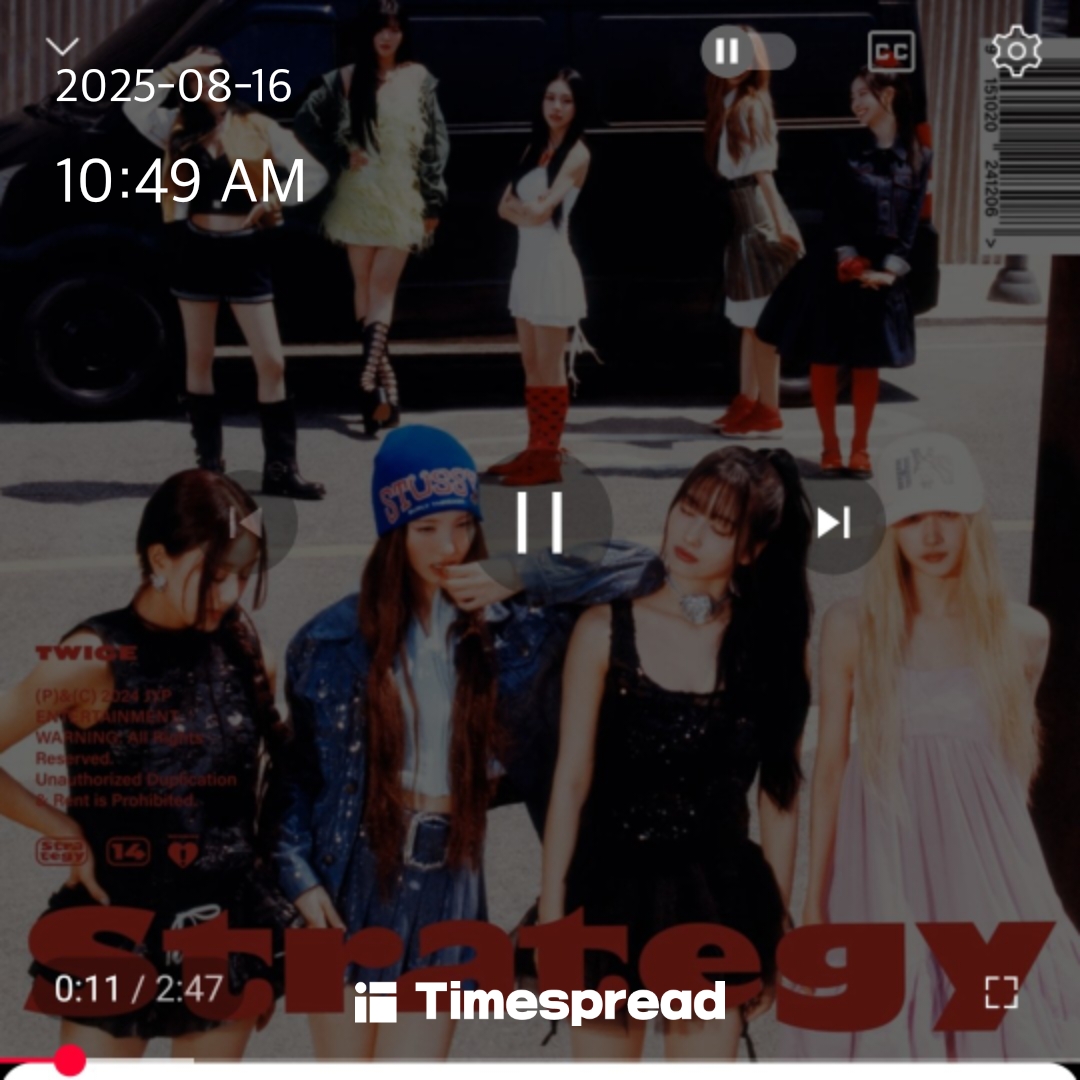The height and width of the screenshot is (1080, 1080).
Task: Collapse the video player with the down chevron
Action: coord(63,47)
